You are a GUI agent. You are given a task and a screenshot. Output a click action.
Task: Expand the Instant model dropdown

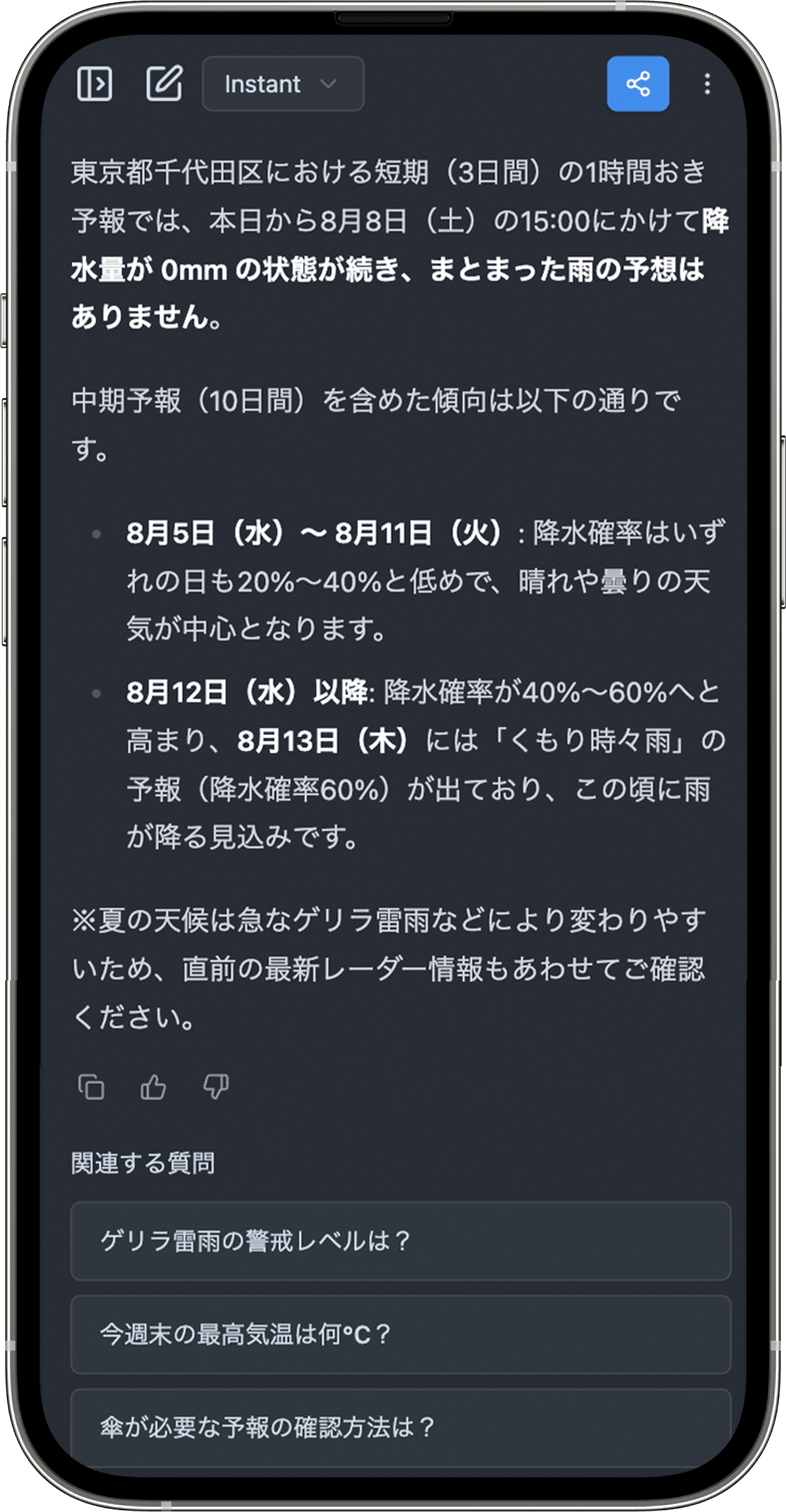pos(283,84)
